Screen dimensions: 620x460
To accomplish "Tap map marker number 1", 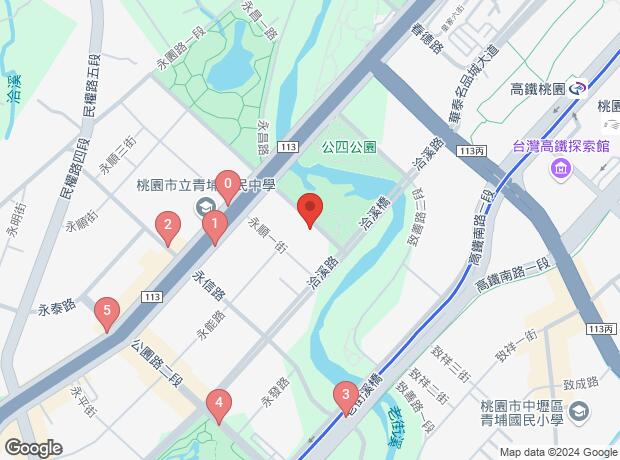I will point(212,227).
